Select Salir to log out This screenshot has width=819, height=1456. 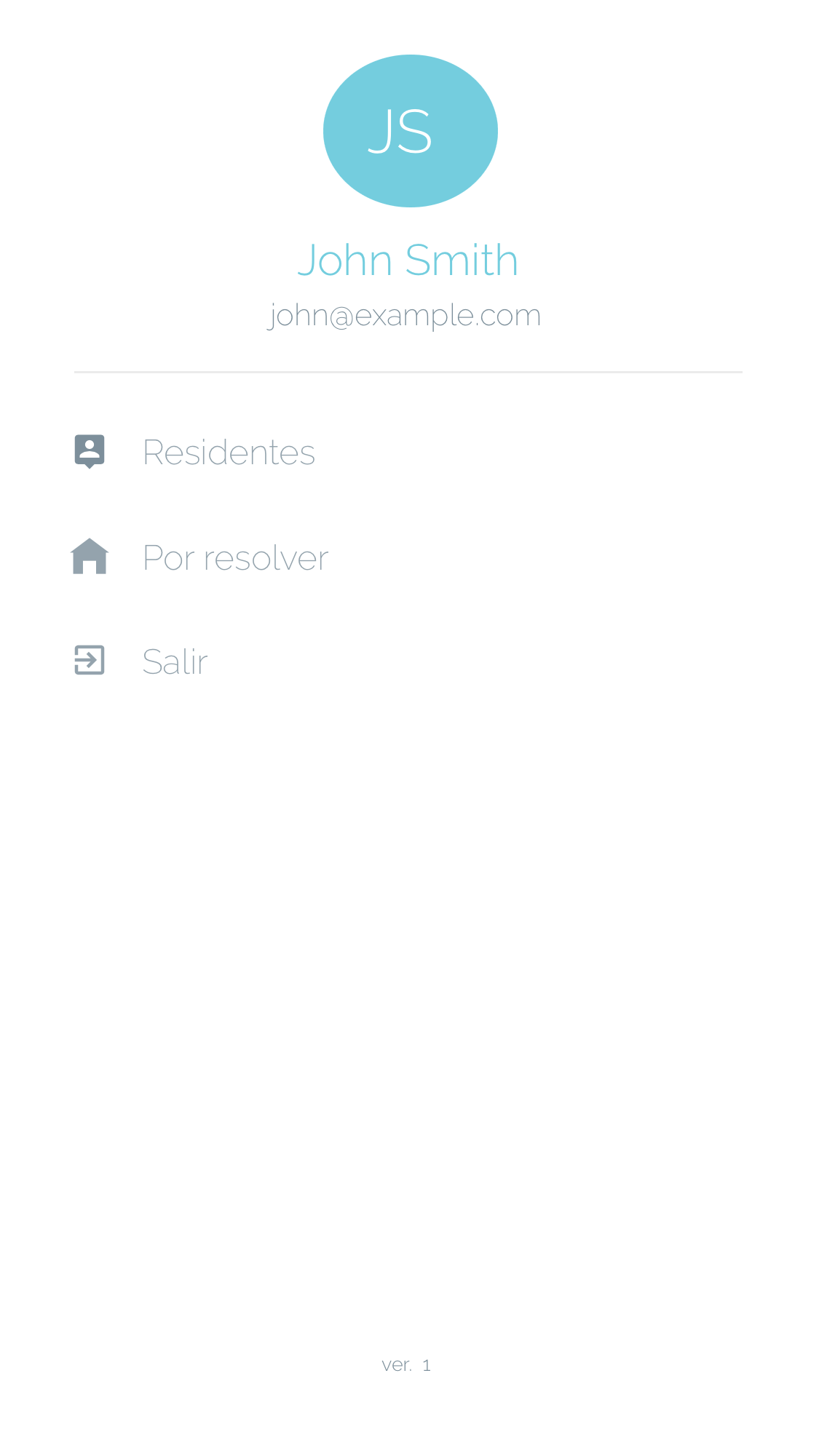175,661
